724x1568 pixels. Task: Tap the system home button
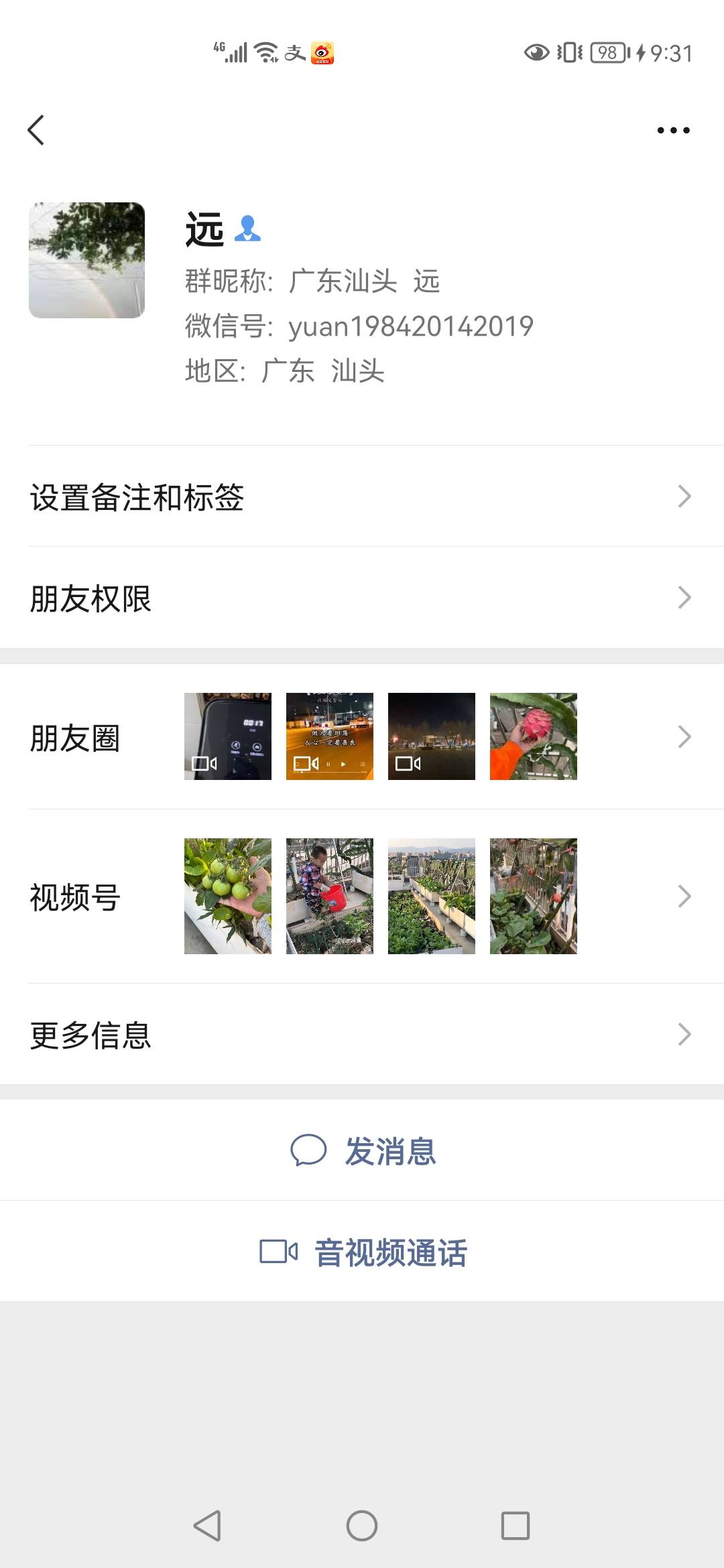tap(362, 1525)
